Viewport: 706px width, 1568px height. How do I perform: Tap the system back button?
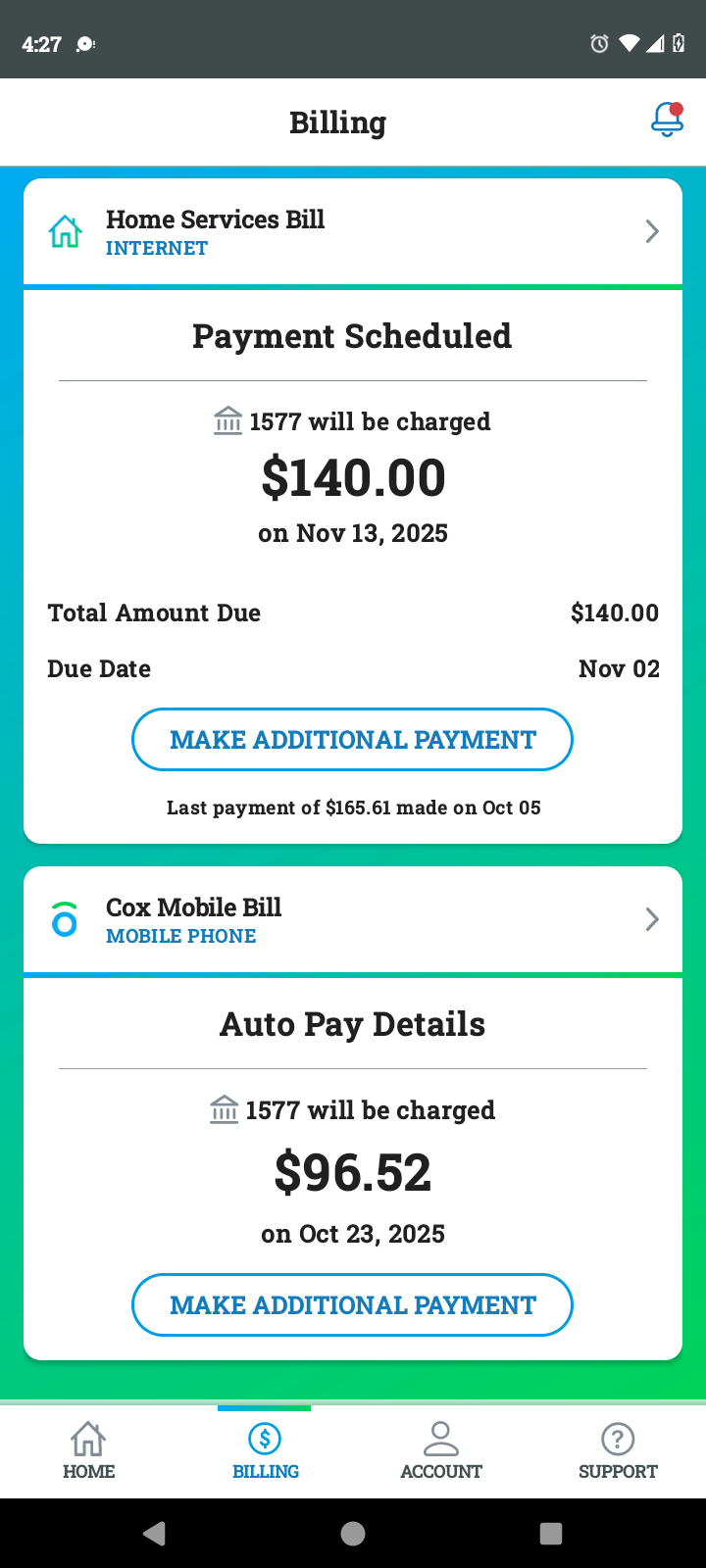pos(154,1534)
